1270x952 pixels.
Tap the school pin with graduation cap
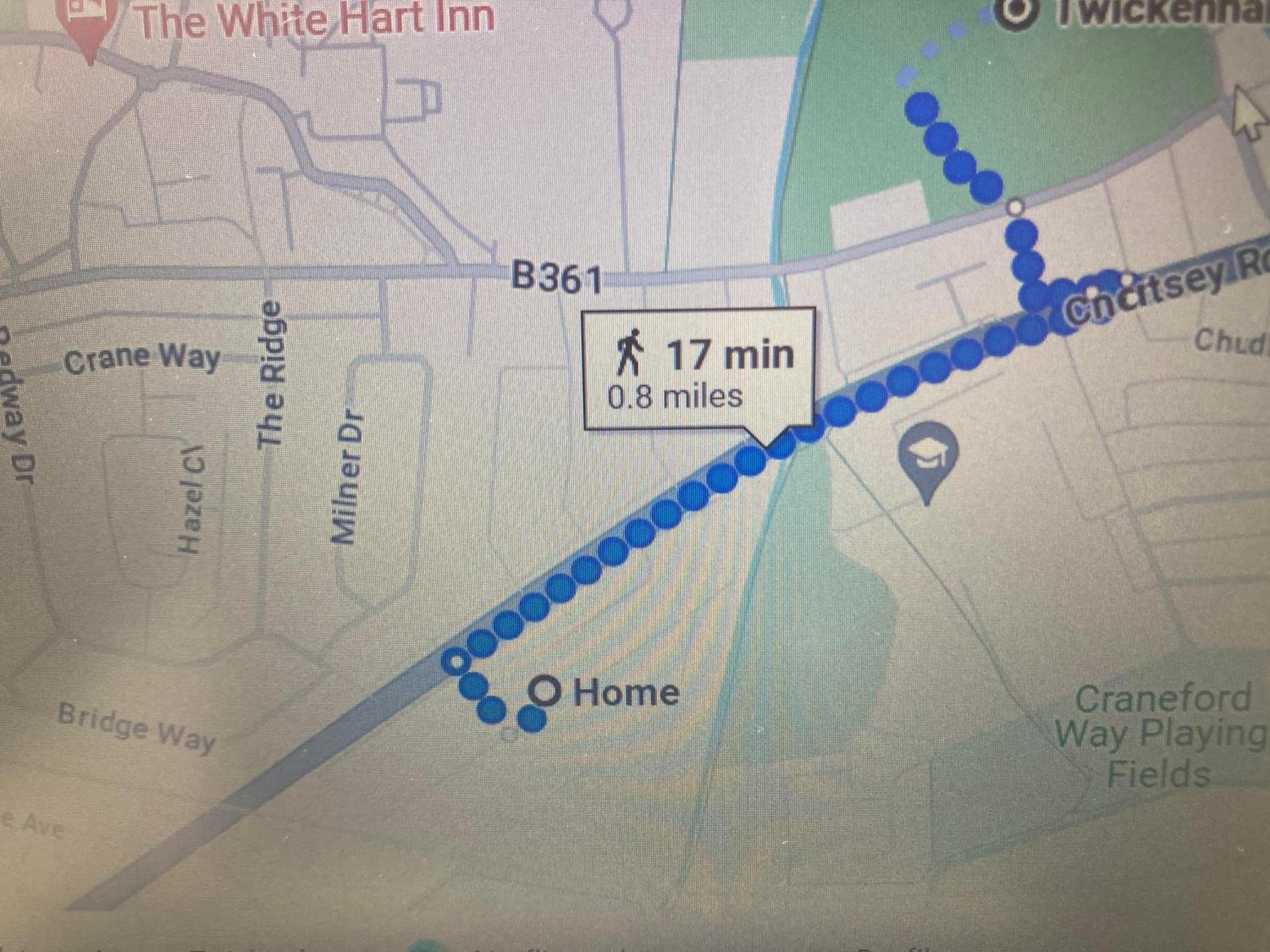[x=928, y=455]
